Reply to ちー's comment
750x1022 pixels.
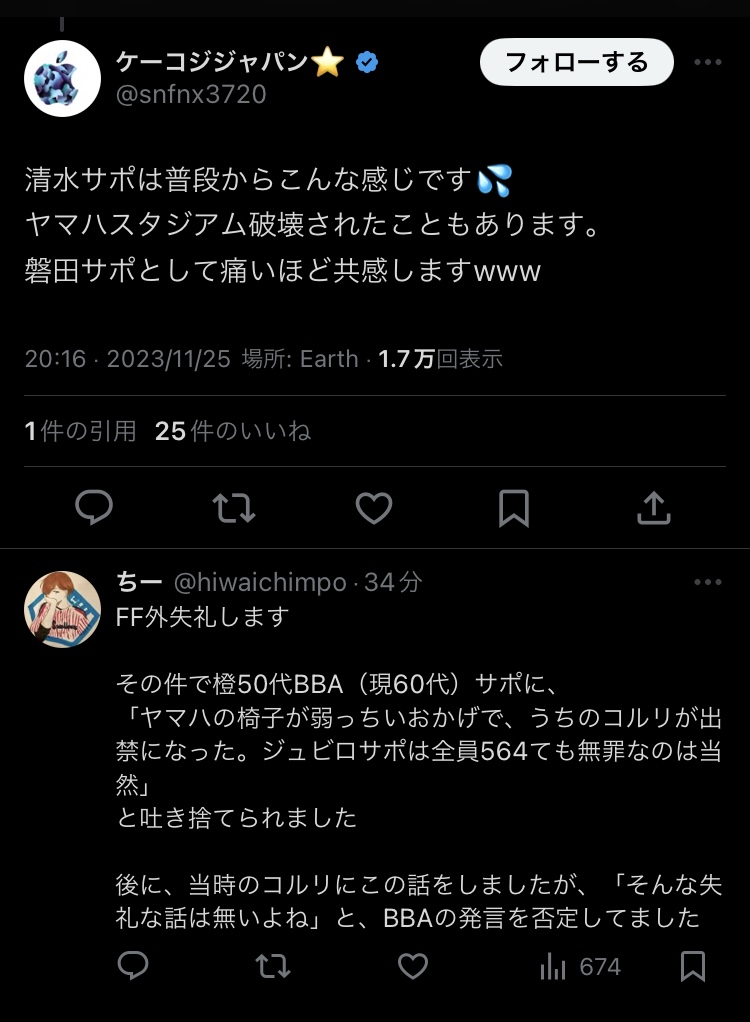tap(133, 966)
